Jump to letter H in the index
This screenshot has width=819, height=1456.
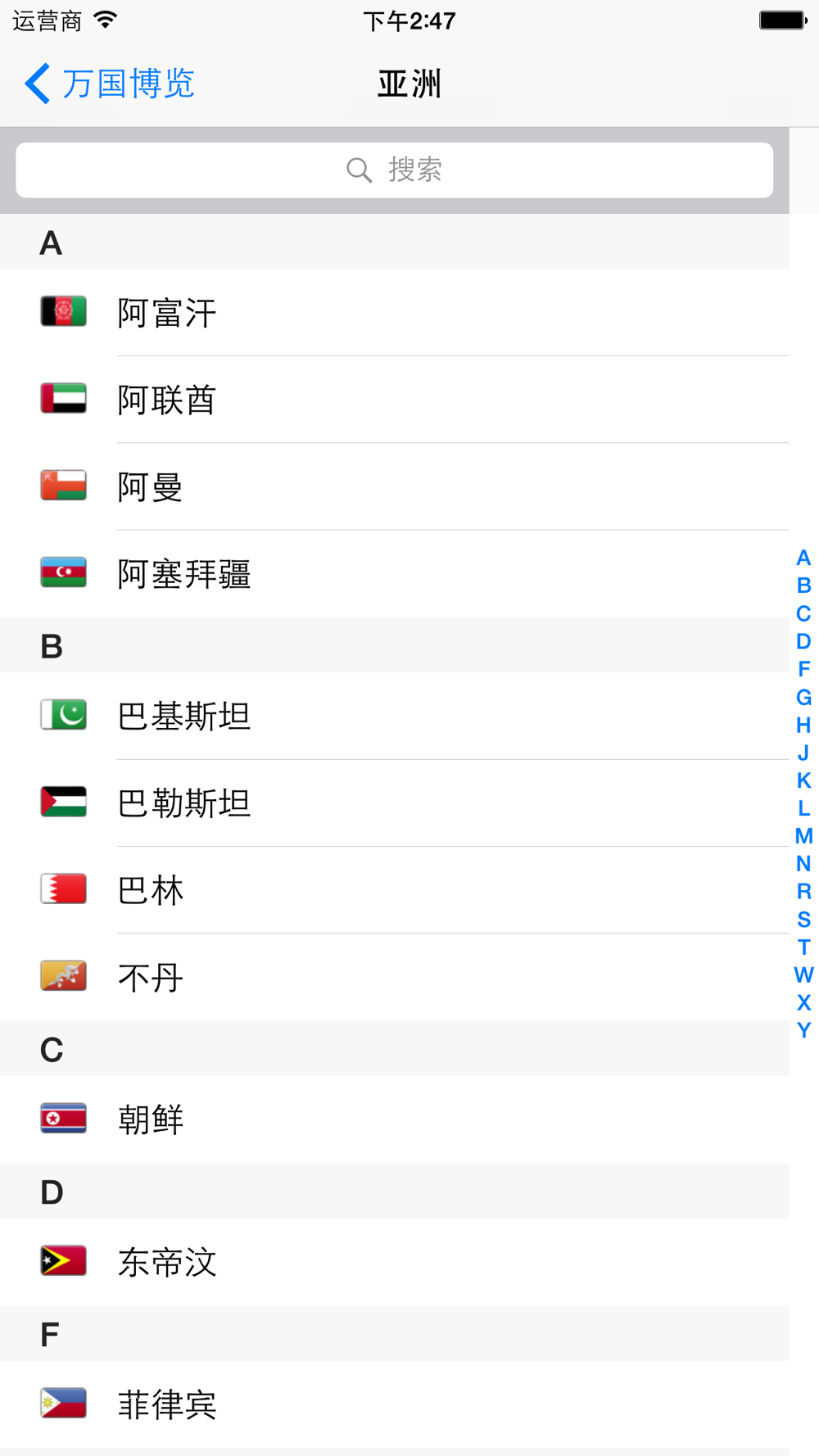pyautogui.click(x=803, y=725)
